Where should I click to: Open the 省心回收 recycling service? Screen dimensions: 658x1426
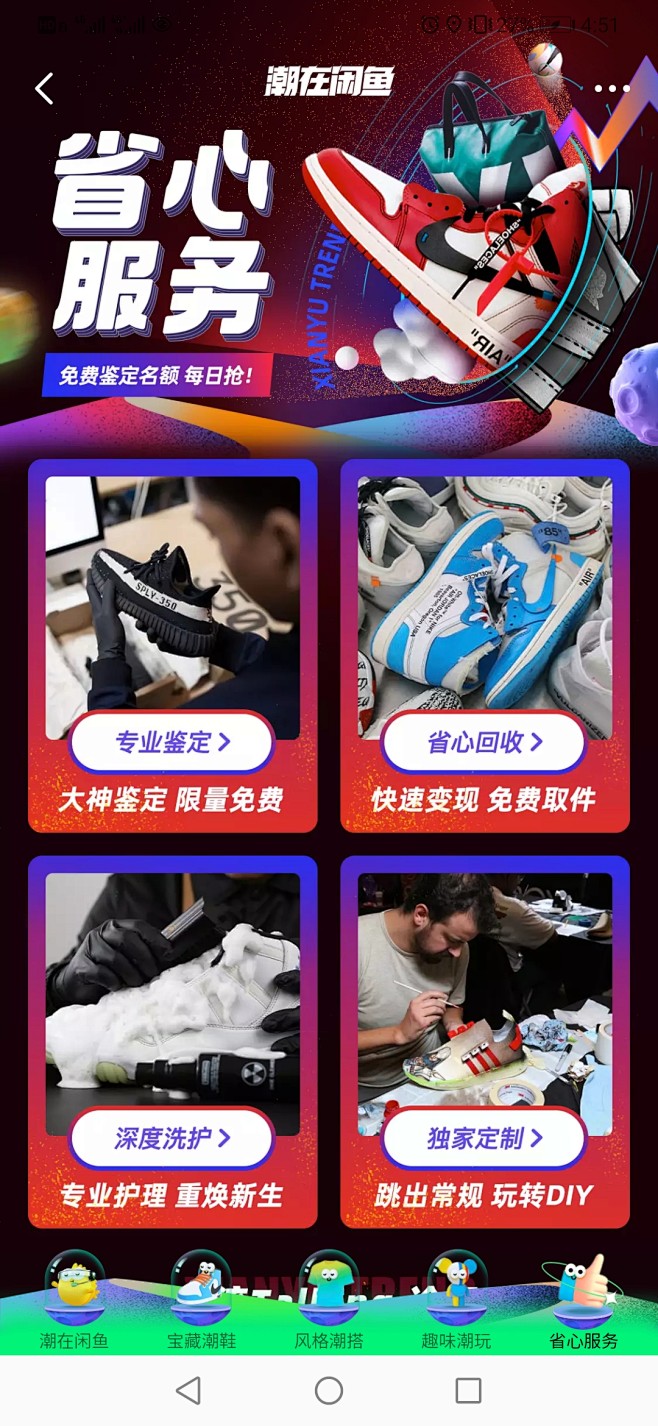pos(484,742)
